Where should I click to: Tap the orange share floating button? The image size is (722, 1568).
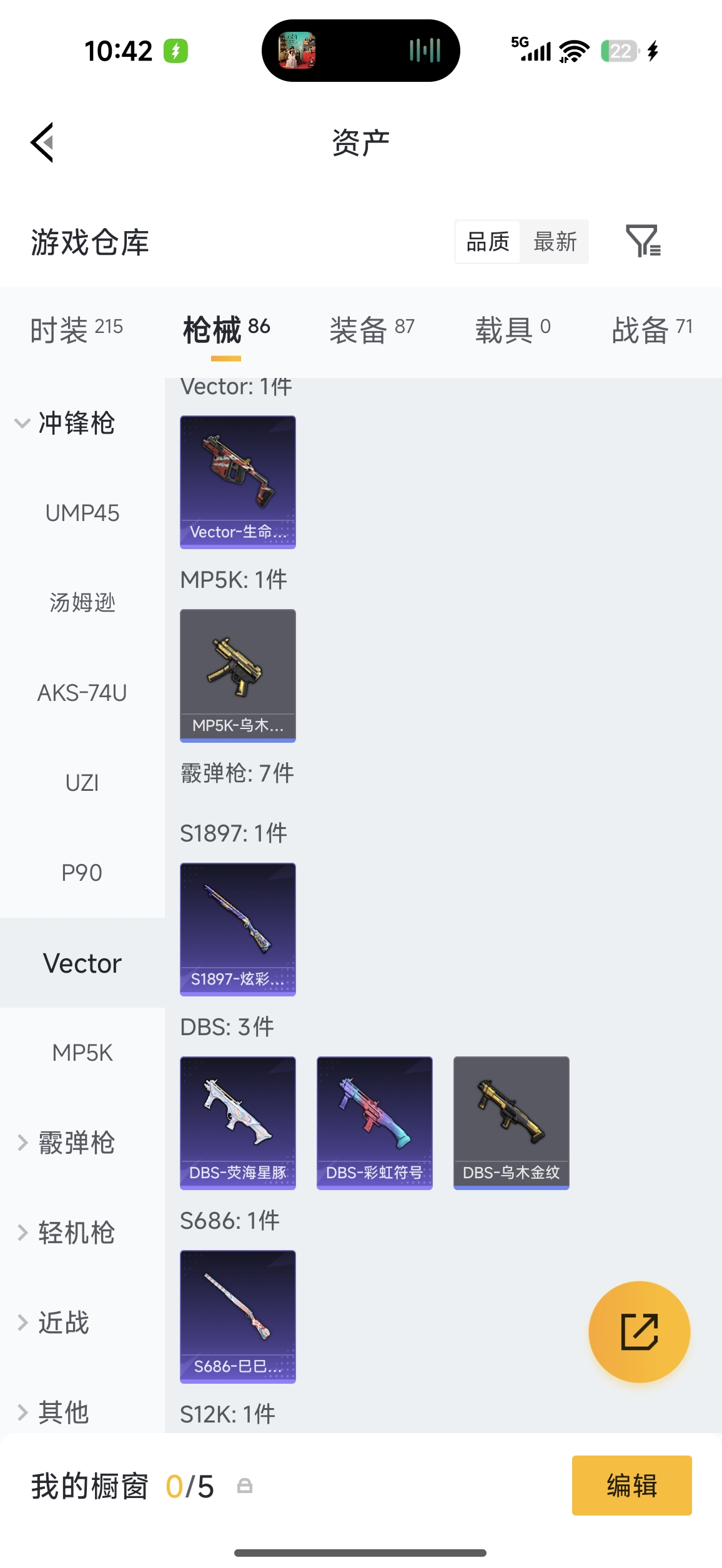639,1331
